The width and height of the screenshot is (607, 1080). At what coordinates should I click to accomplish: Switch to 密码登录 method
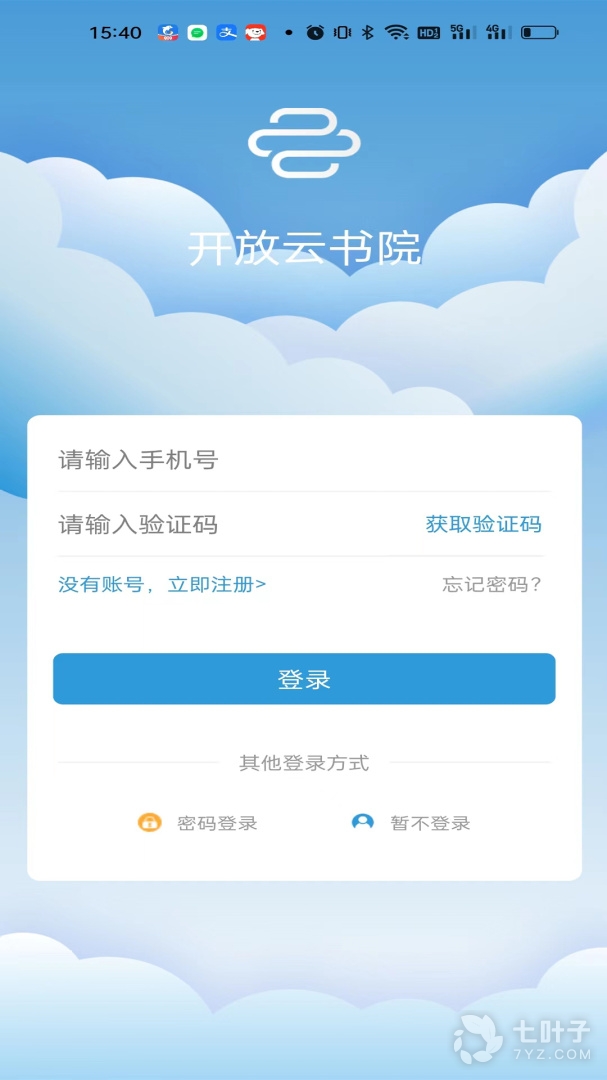[x=199, y=823]
